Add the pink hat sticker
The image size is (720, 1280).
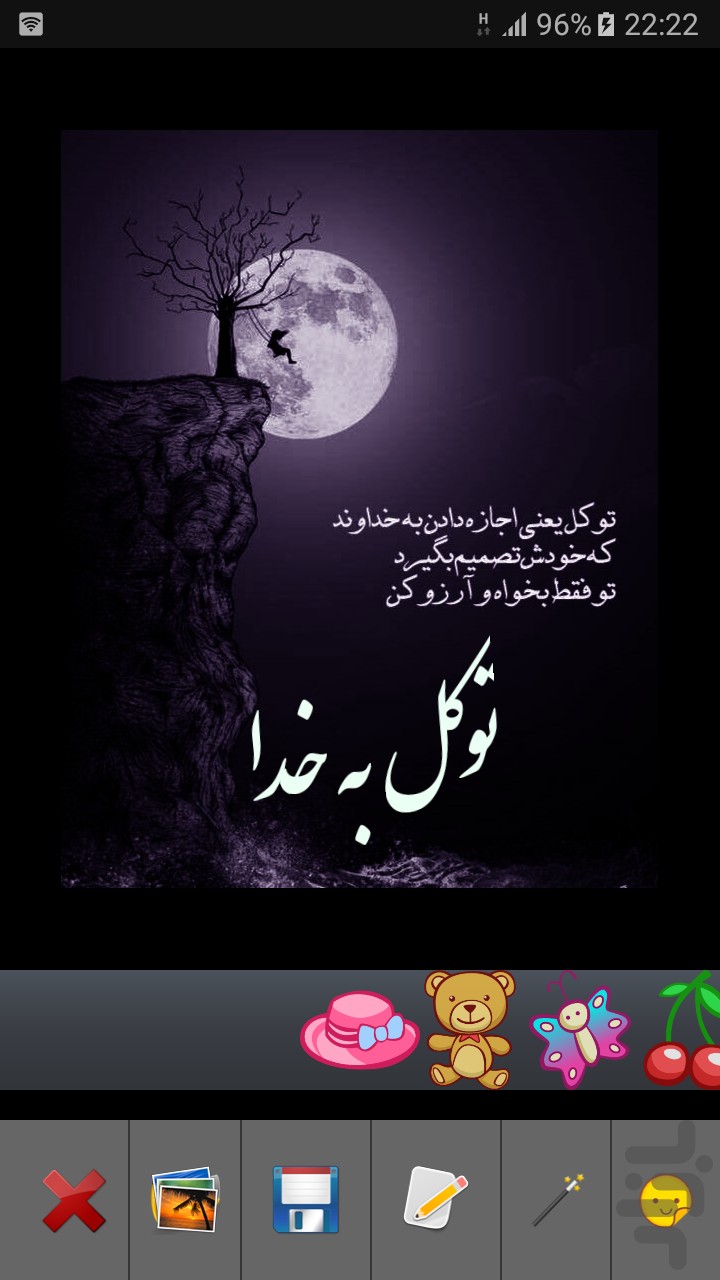[360, 1030]
